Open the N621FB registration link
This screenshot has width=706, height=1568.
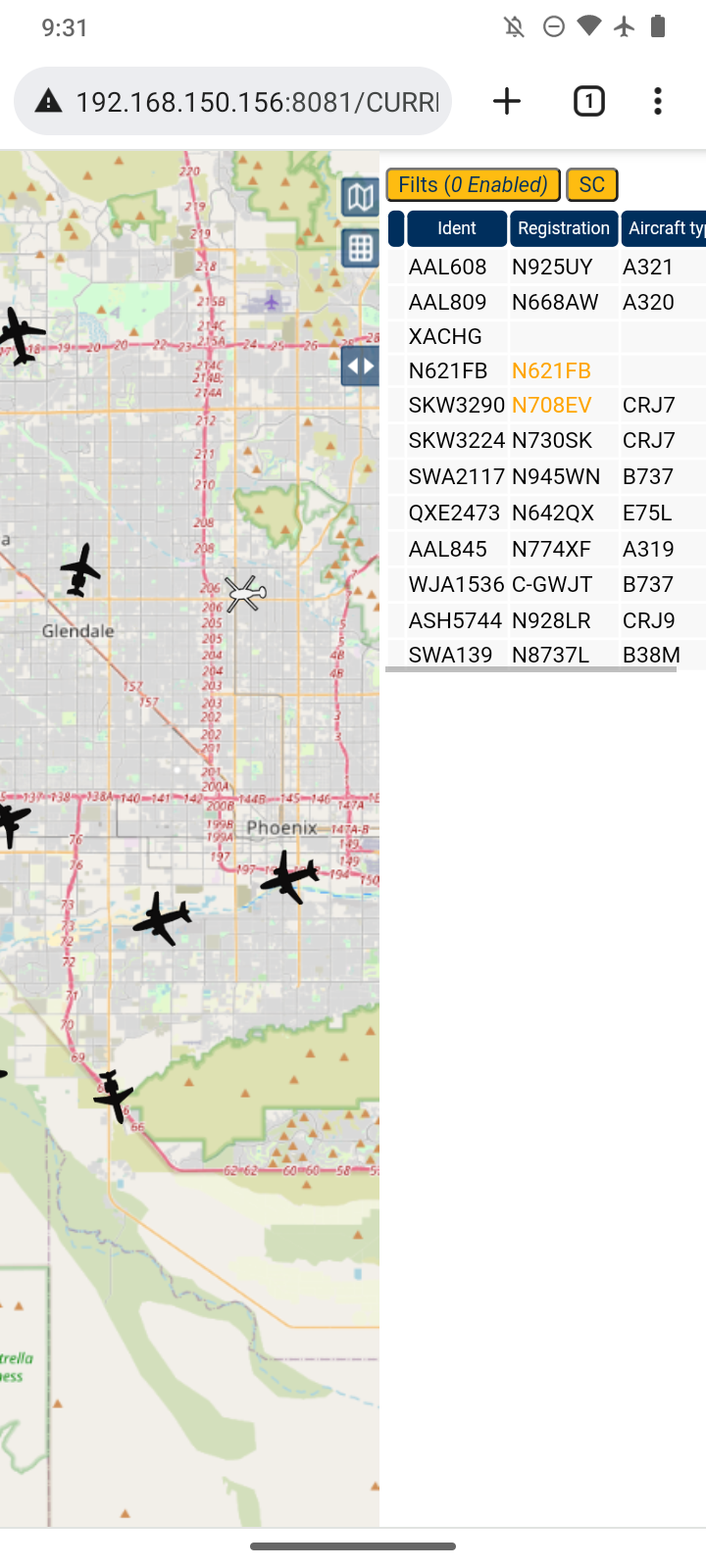pyautogui.click(x=551, y=370)
